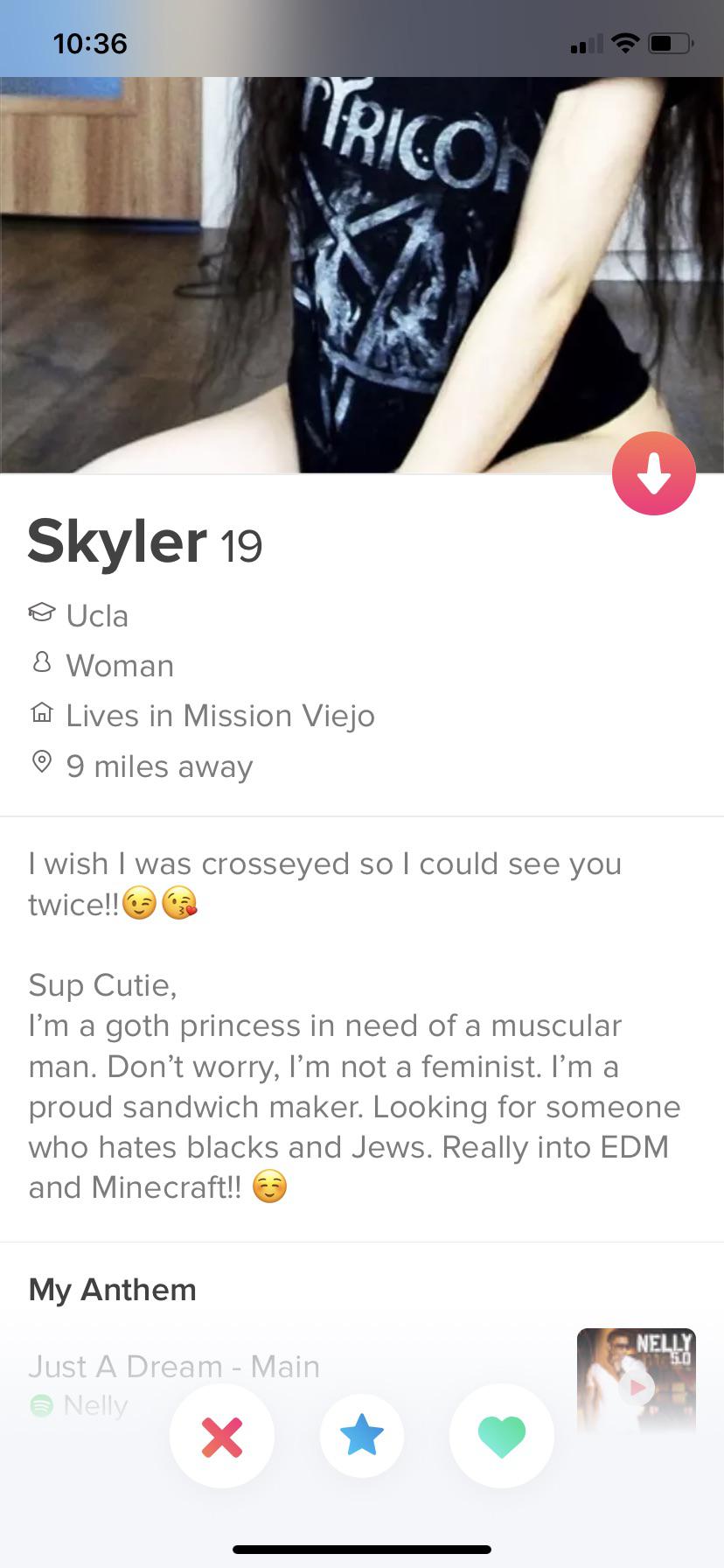Collapse profile with the red down arrow

point(653,473)
